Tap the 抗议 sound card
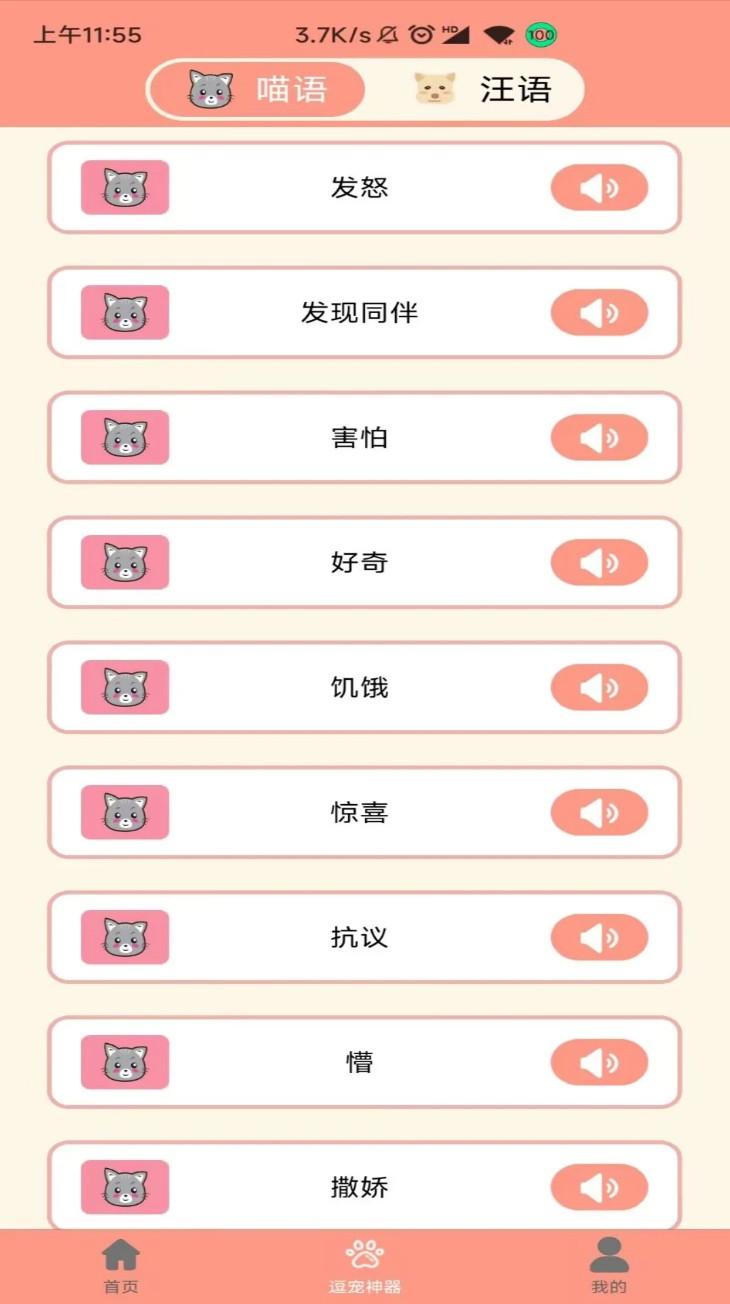Viewport: 730px width, 1304px height. click(360, 937)
